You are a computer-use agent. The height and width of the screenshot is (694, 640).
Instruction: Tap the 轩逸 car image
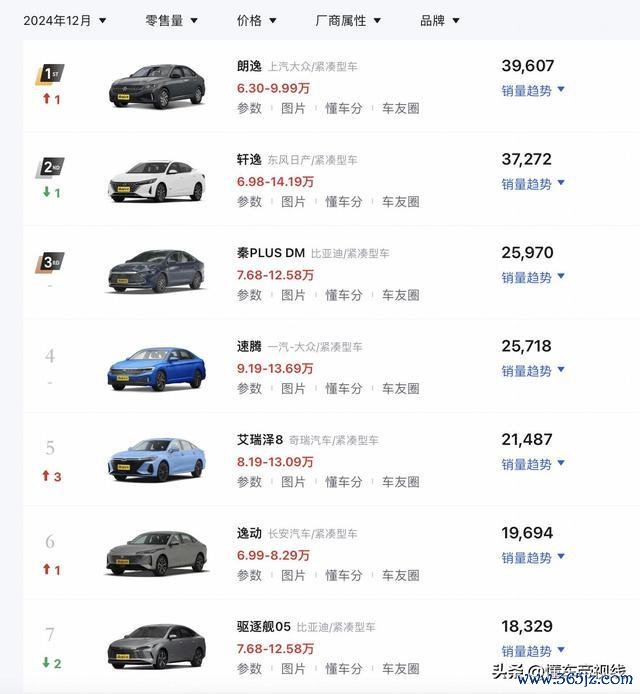click(156, 181)
